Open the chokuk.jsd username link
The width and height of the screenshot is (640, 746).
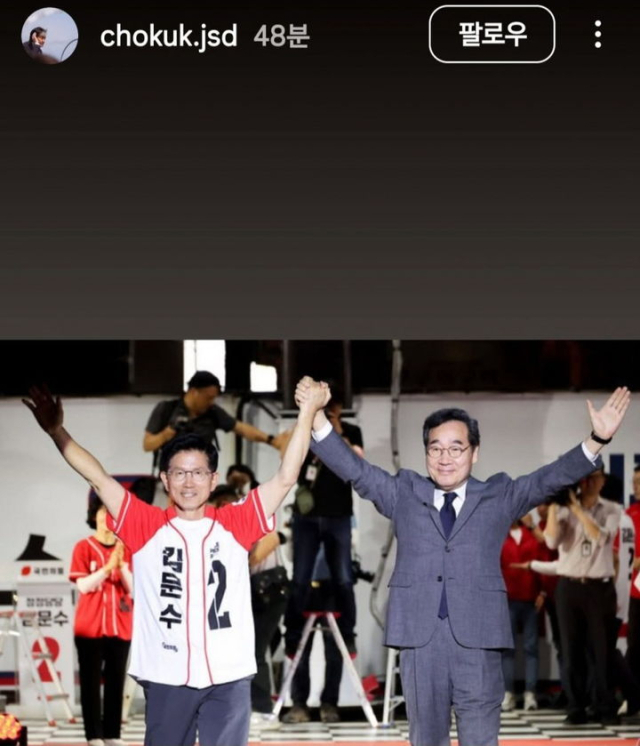click(x=169, y=36)
